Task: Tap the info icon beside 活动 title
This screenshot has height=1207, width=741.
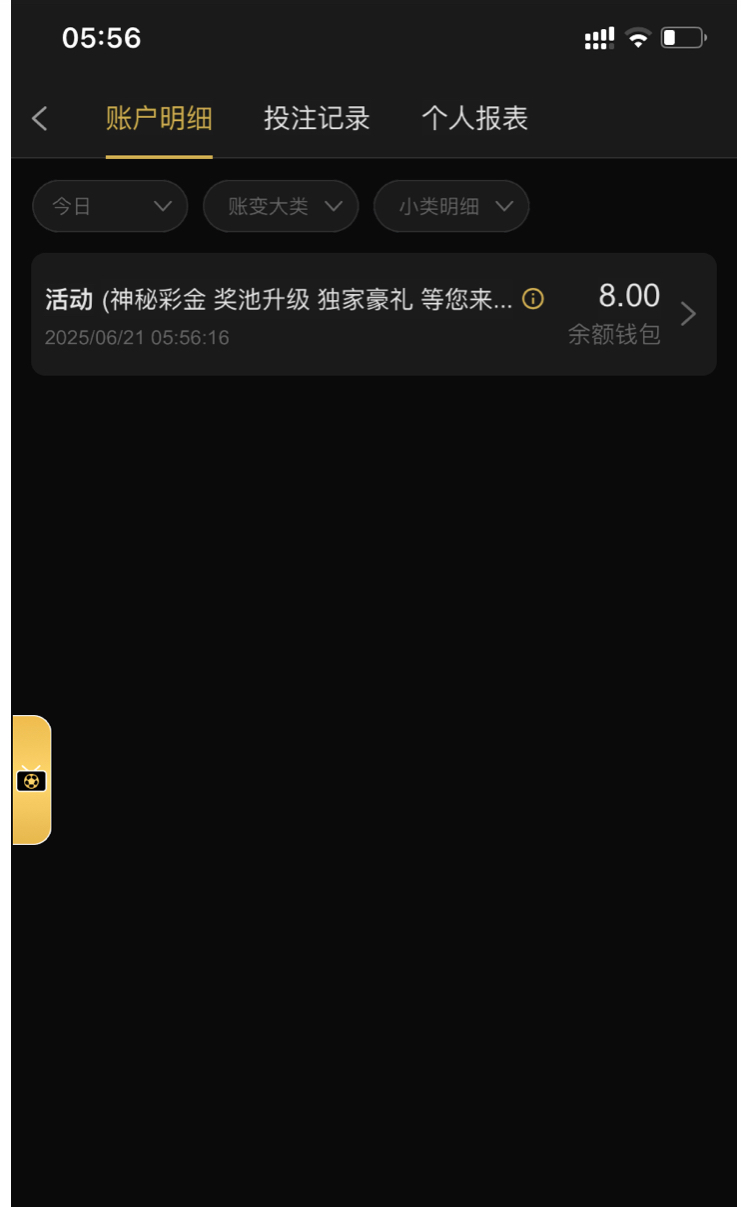Action: [x=533, y=299]
